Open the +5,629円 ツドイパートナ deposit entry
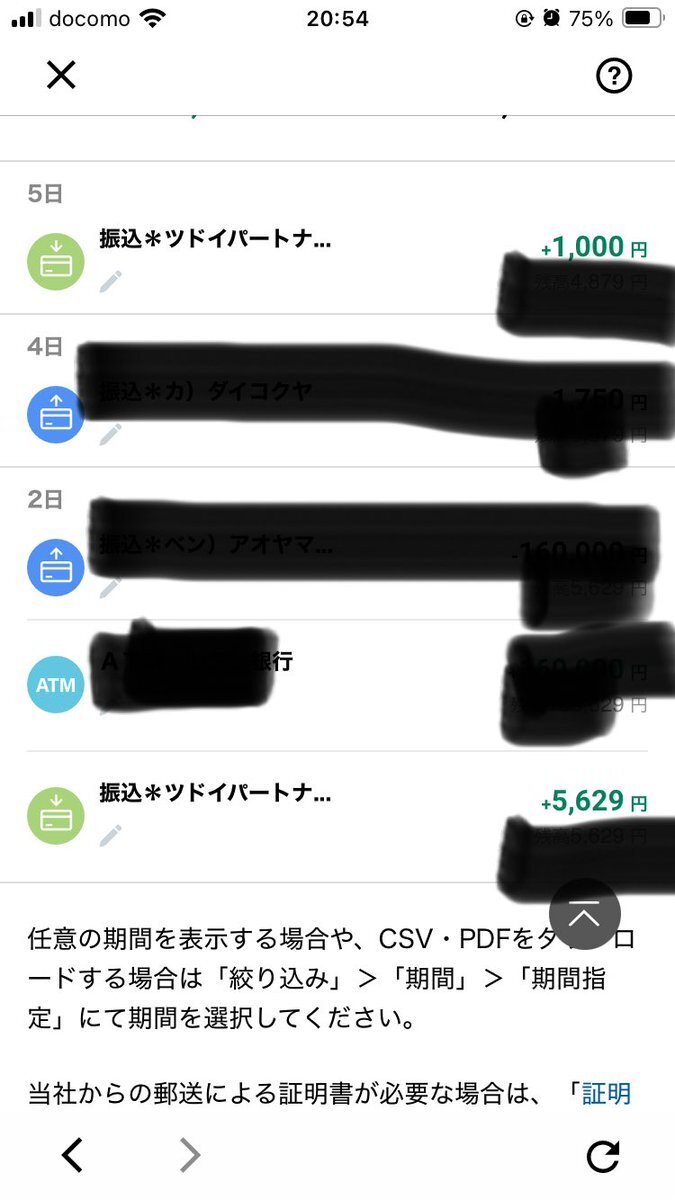Screen dimensions: 675x1200 point(337,816)
